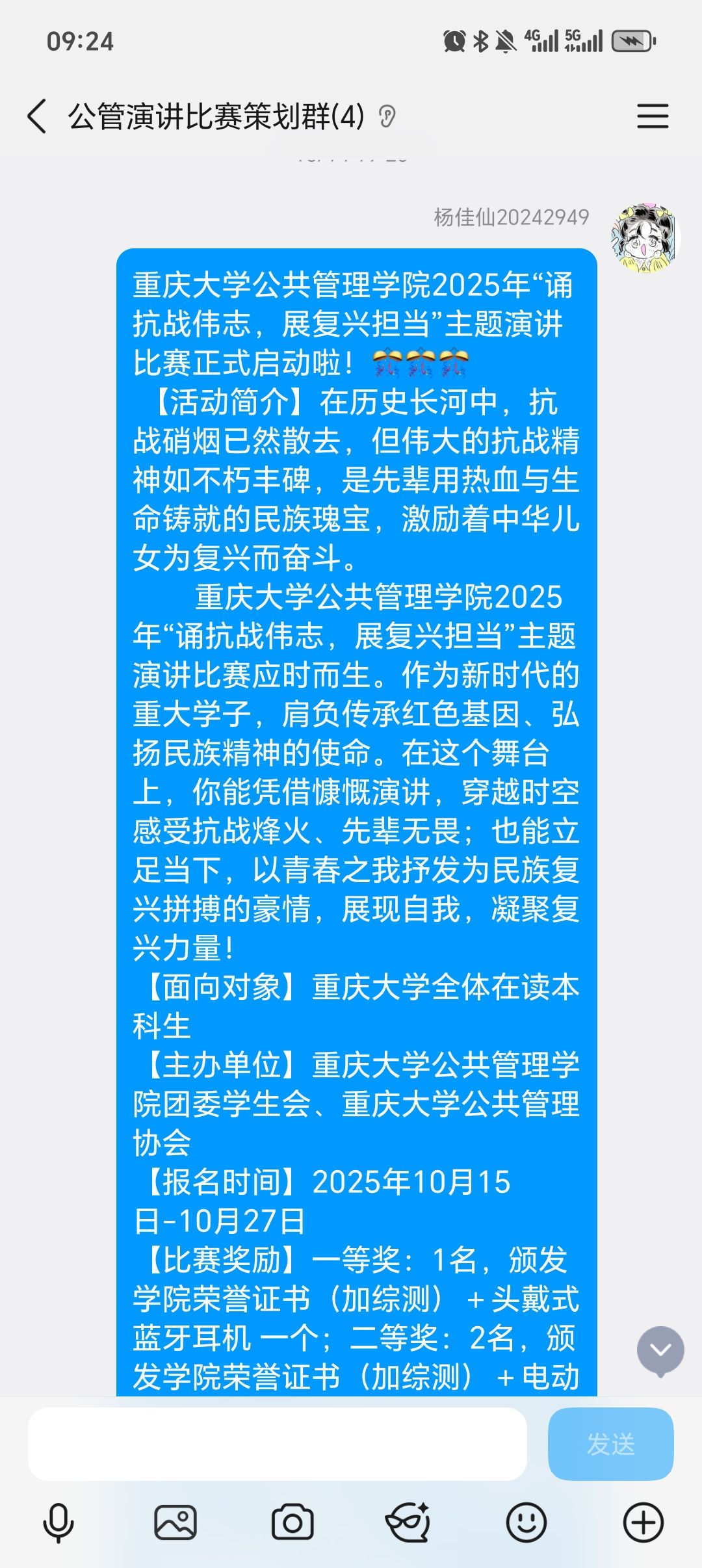702x1568 pixels.
Task: Start voice input with the microphone
Action: (58, 1522)
